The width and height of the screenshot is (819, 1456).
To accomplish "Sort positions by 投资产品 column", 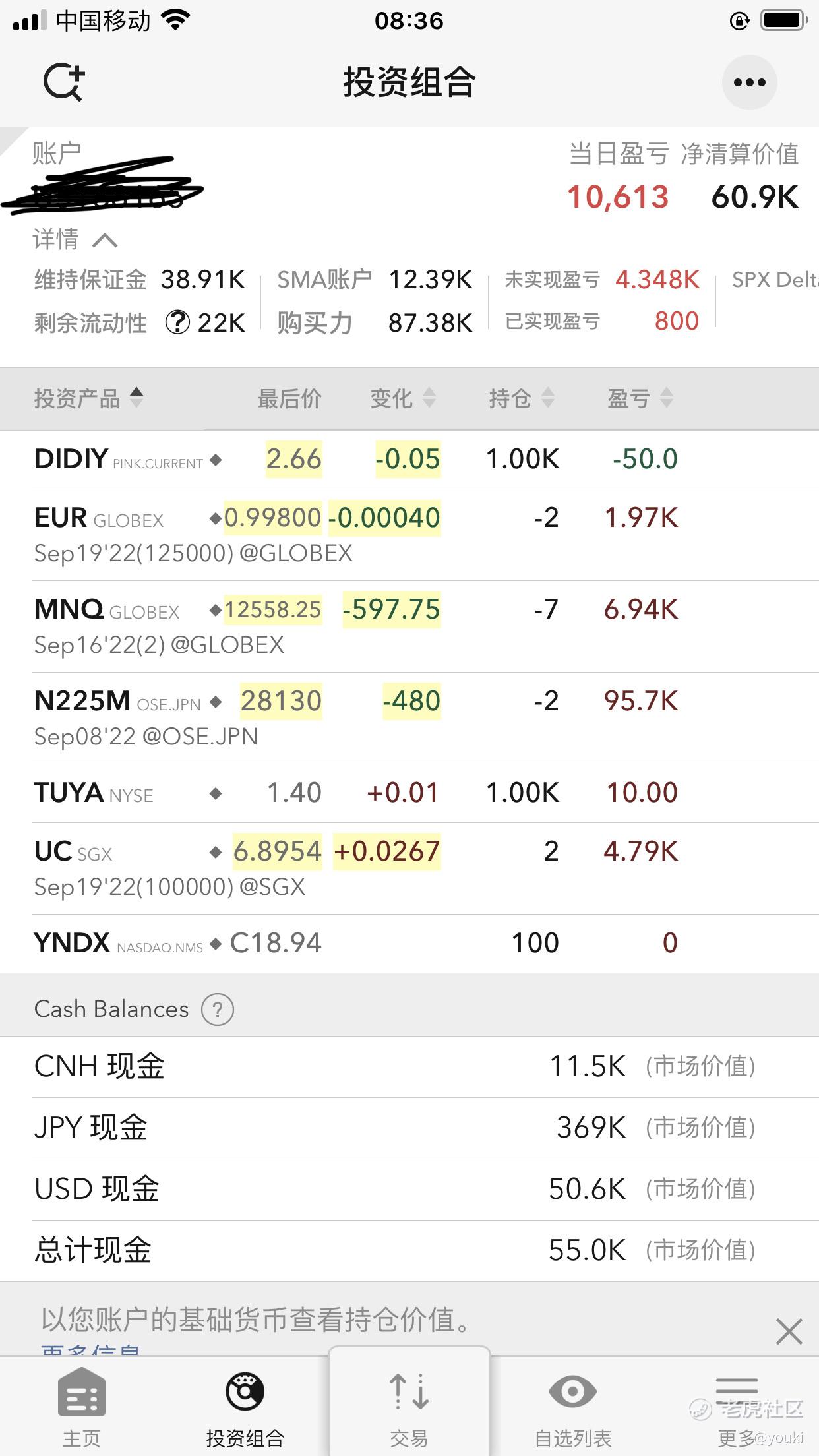I will [88, 398].
